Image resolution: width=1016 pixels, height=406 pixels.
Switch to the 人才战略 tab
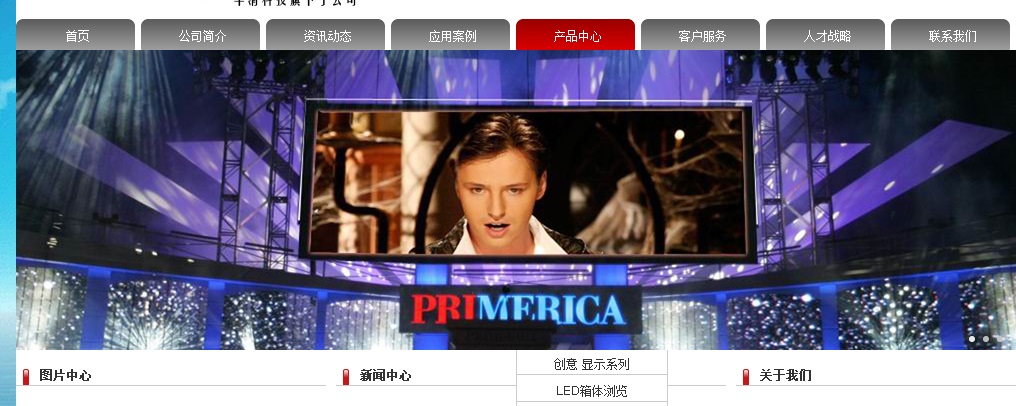pos(826,35)
